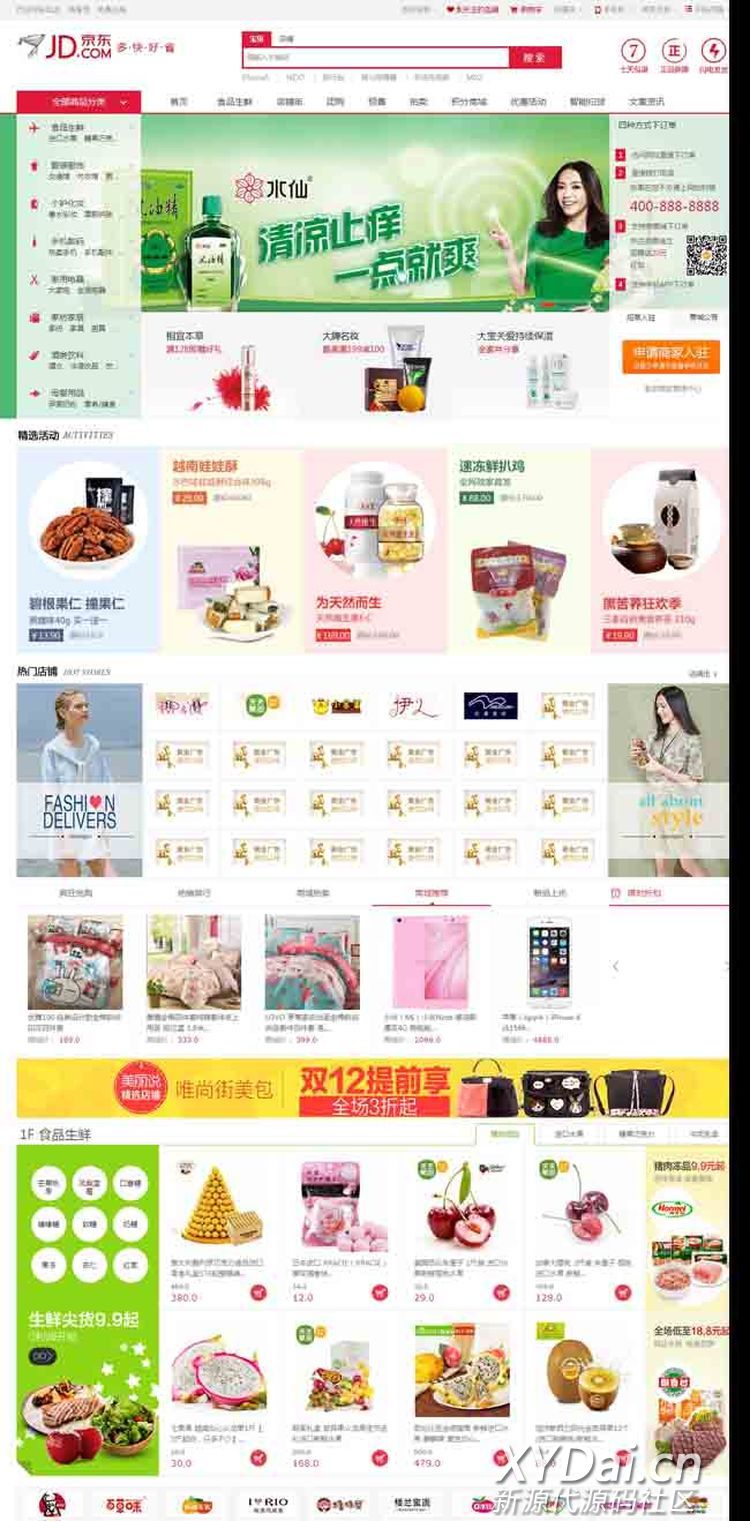Open the FASHION DELIVERS store banner
750x1521 pixels.
79,780
